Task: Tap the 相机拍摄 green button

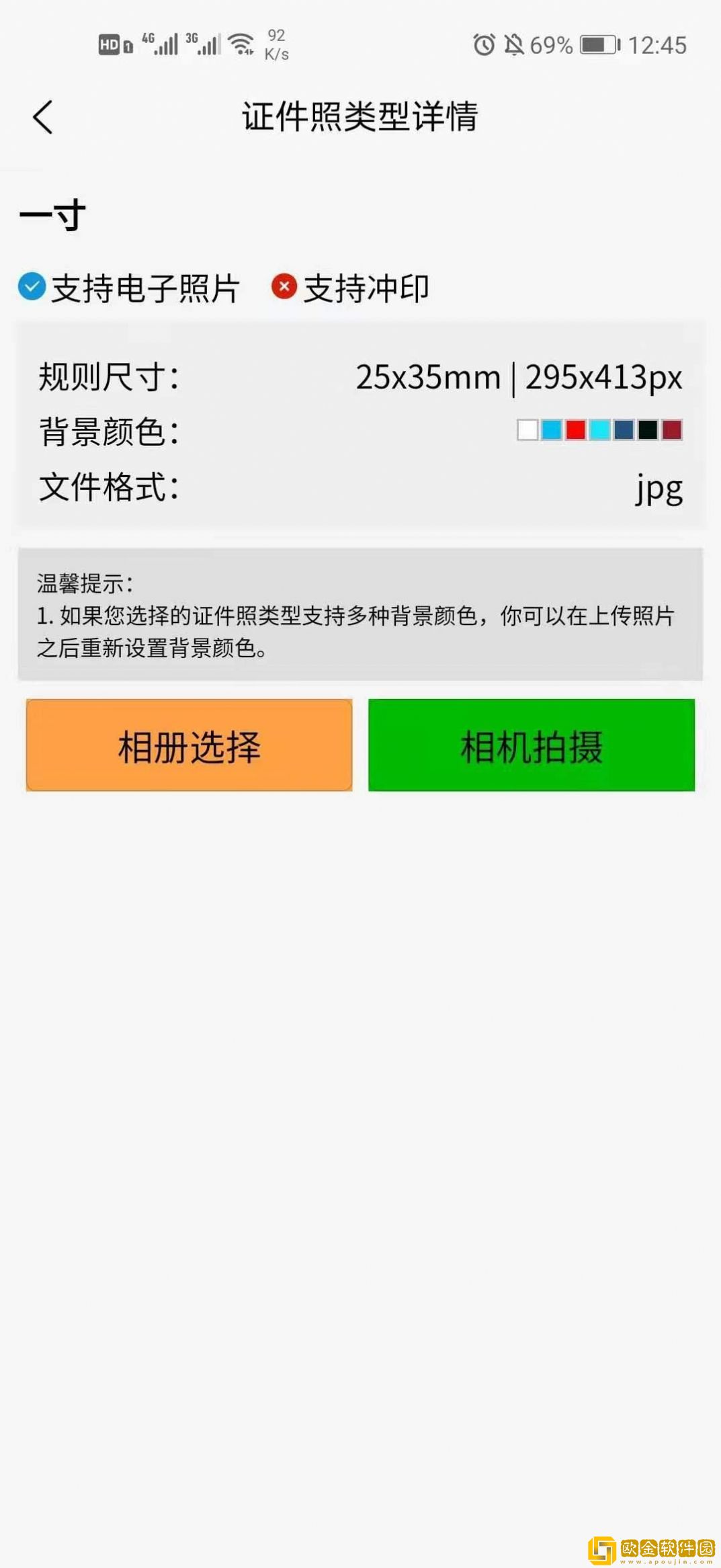Action: (531, 745)
